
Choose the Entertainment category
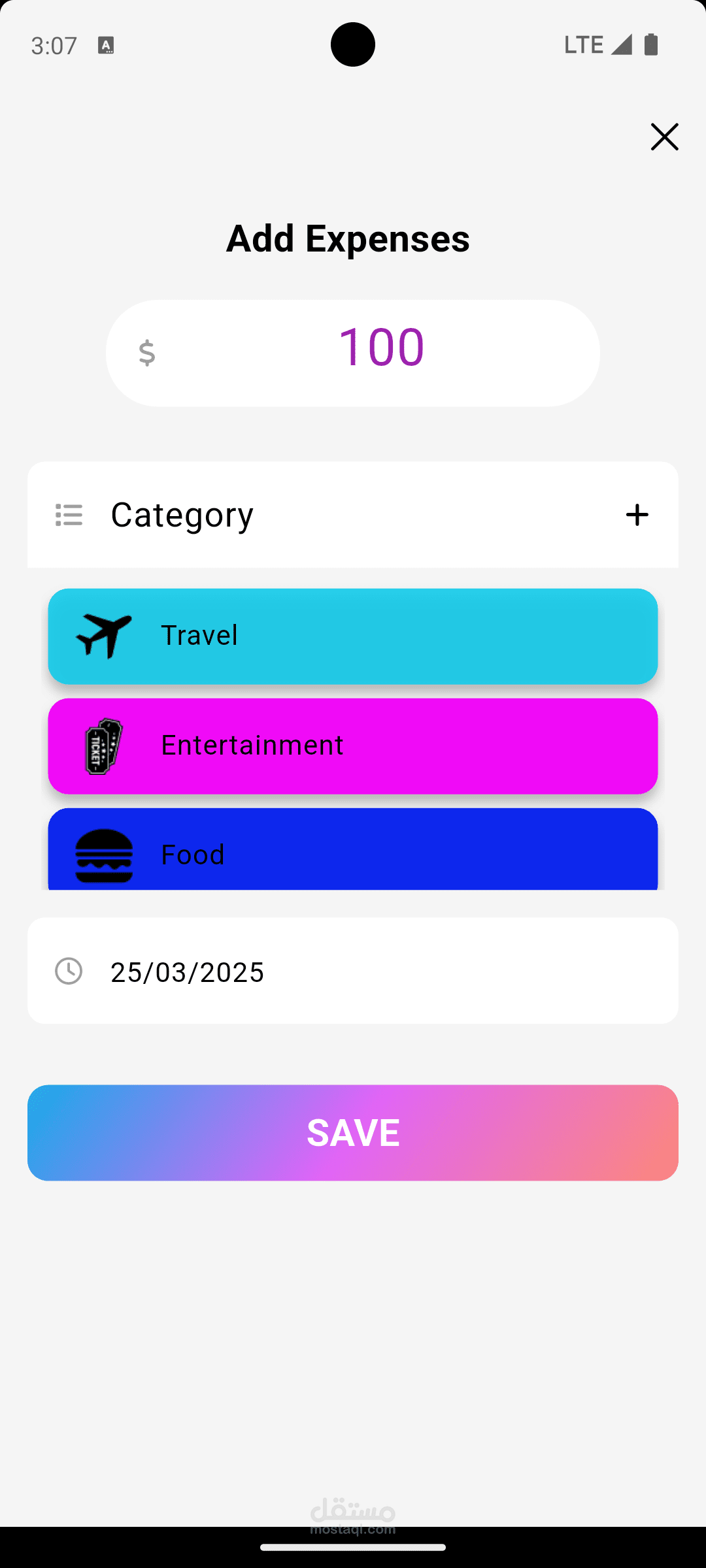click(x=353, y=745)
